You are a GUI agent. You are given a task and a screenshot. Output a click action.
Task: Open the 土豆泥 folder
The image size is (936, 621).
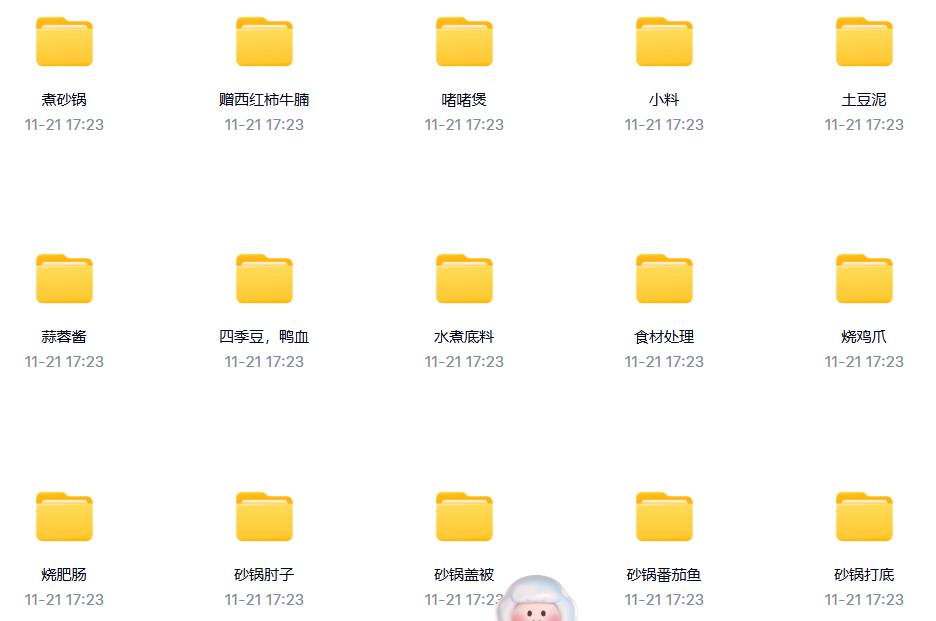pyautogui.click(x=864, y=43)
